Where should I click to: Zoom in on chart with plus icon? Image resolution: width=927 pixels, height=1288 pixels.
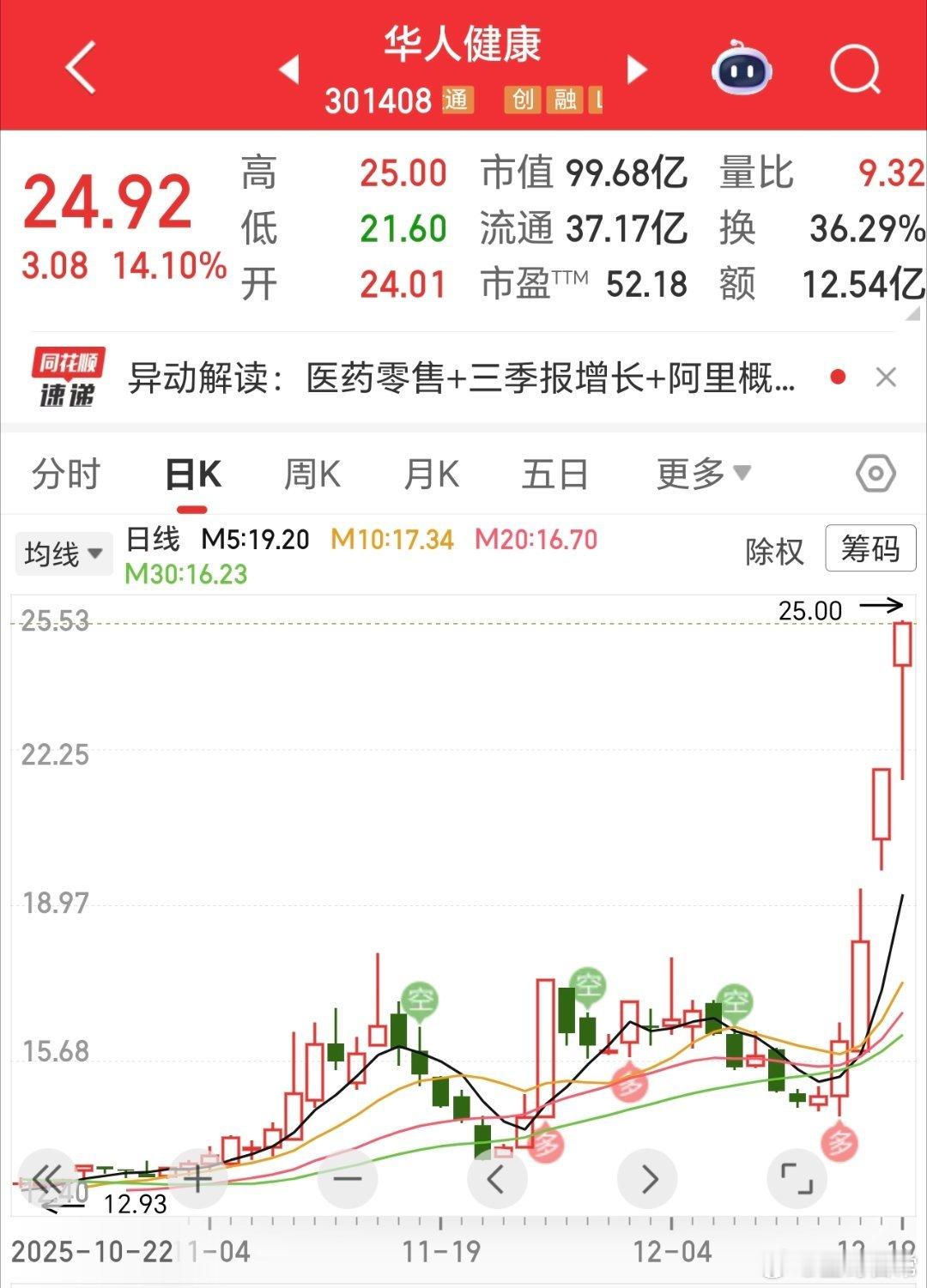[198, 1178]
